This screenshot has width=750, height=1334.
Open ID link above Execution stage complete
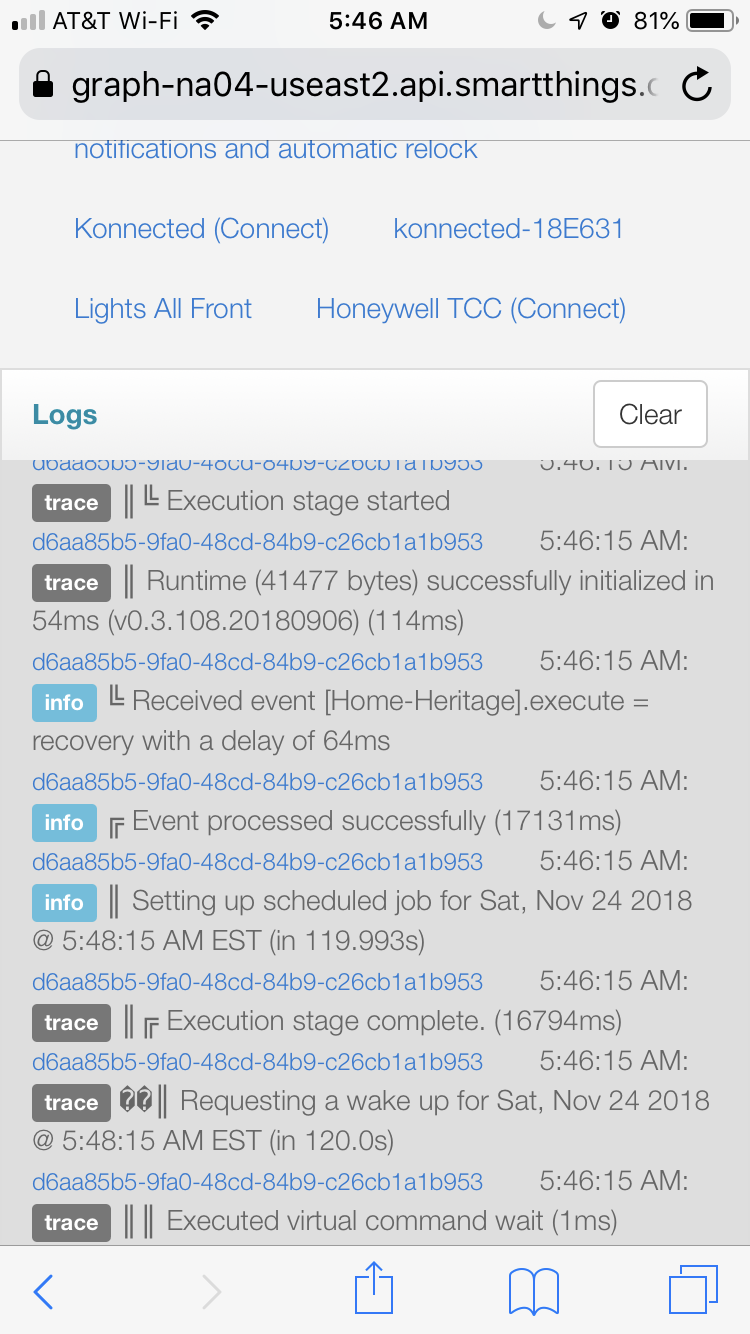[x=257, y=982]
